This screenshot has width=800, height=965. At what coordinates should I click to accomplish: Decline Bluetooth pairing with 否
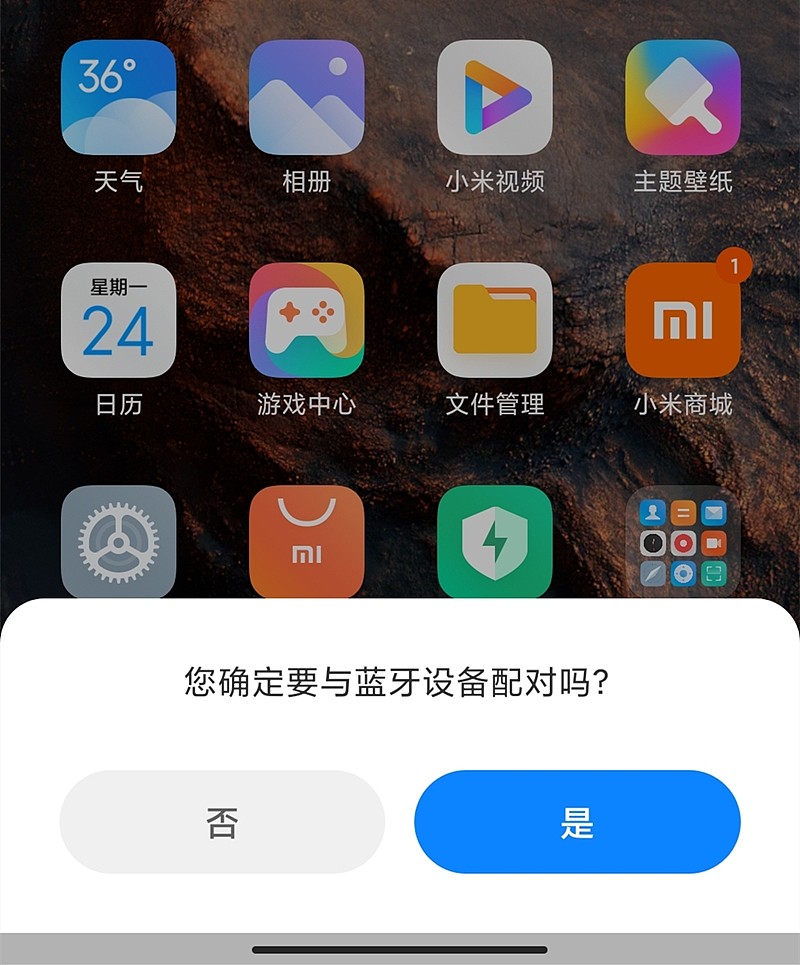point(222,822)
